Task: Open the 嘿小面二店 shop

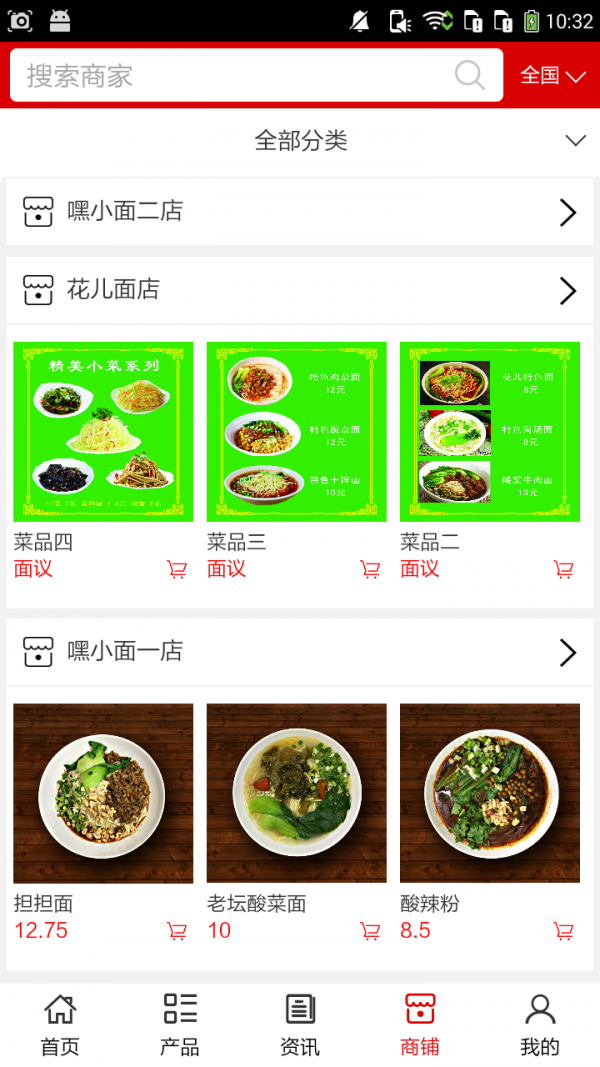Action: click(300, 212)
